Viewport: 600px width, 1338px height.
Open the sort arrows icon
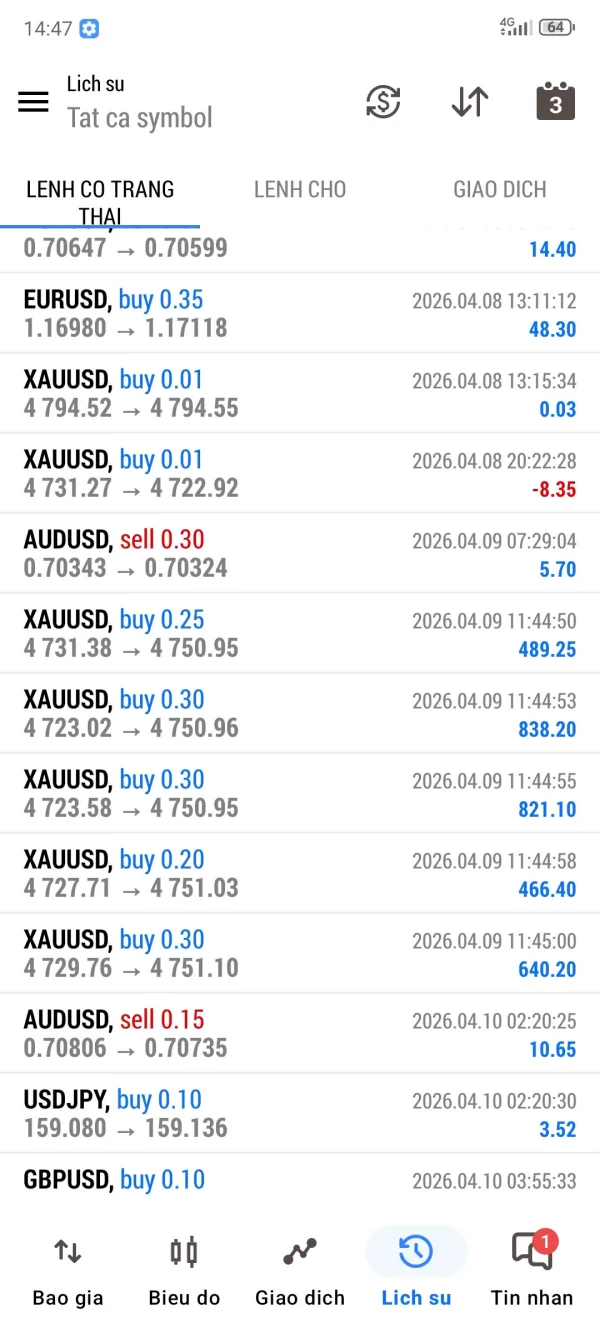pos(469,102)
